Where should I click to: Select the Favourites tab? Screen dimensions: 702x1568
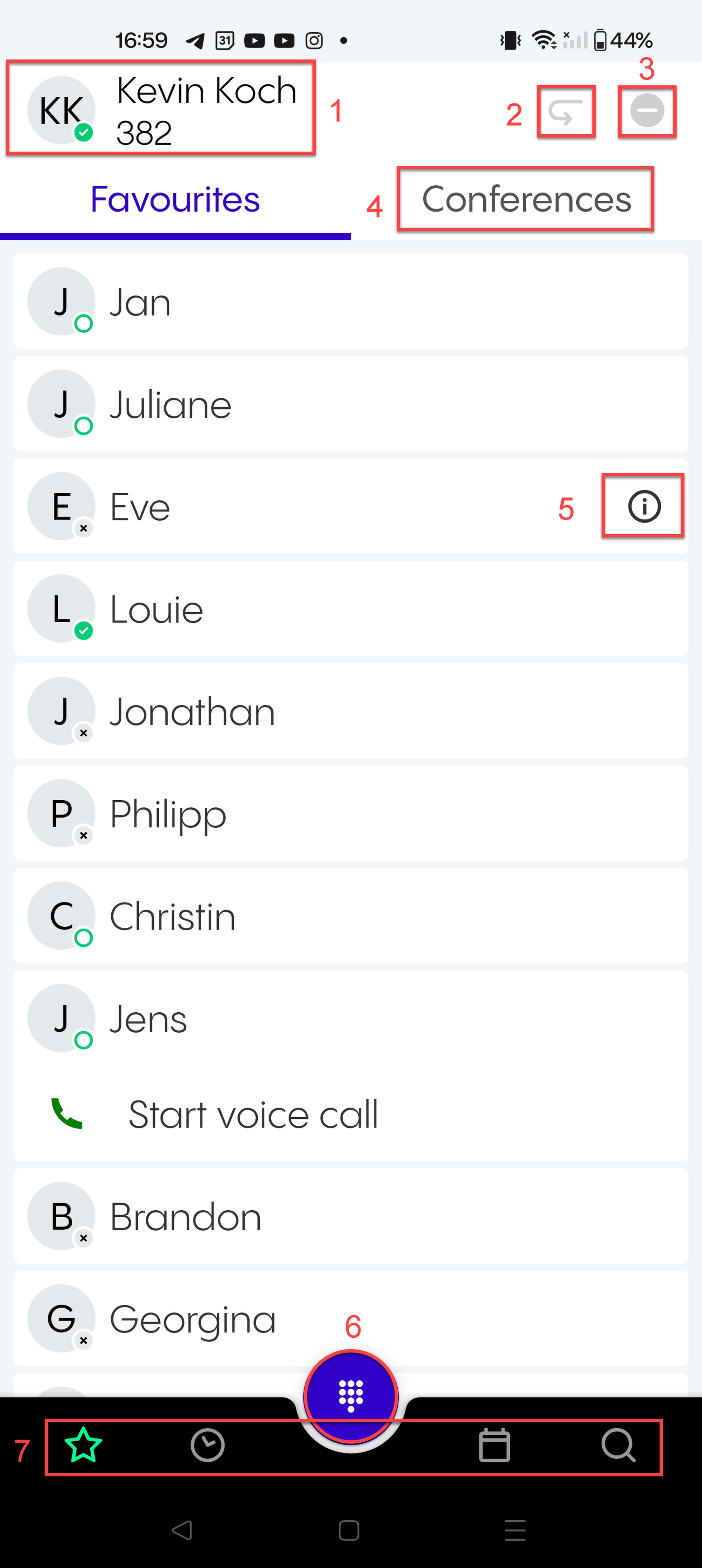click(175, 200)
